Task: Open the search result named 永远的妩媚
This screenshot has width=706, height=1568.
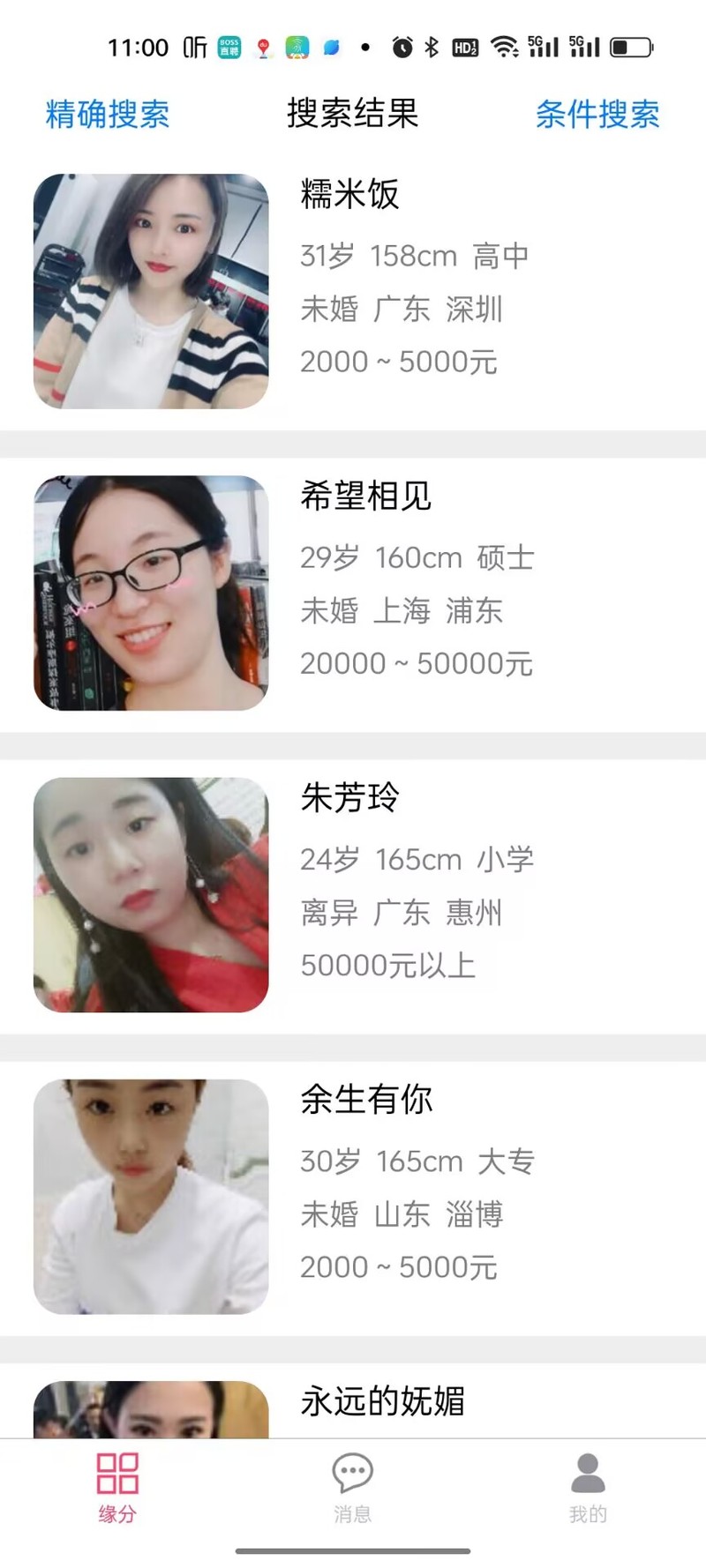Action: click(382, 1401)
